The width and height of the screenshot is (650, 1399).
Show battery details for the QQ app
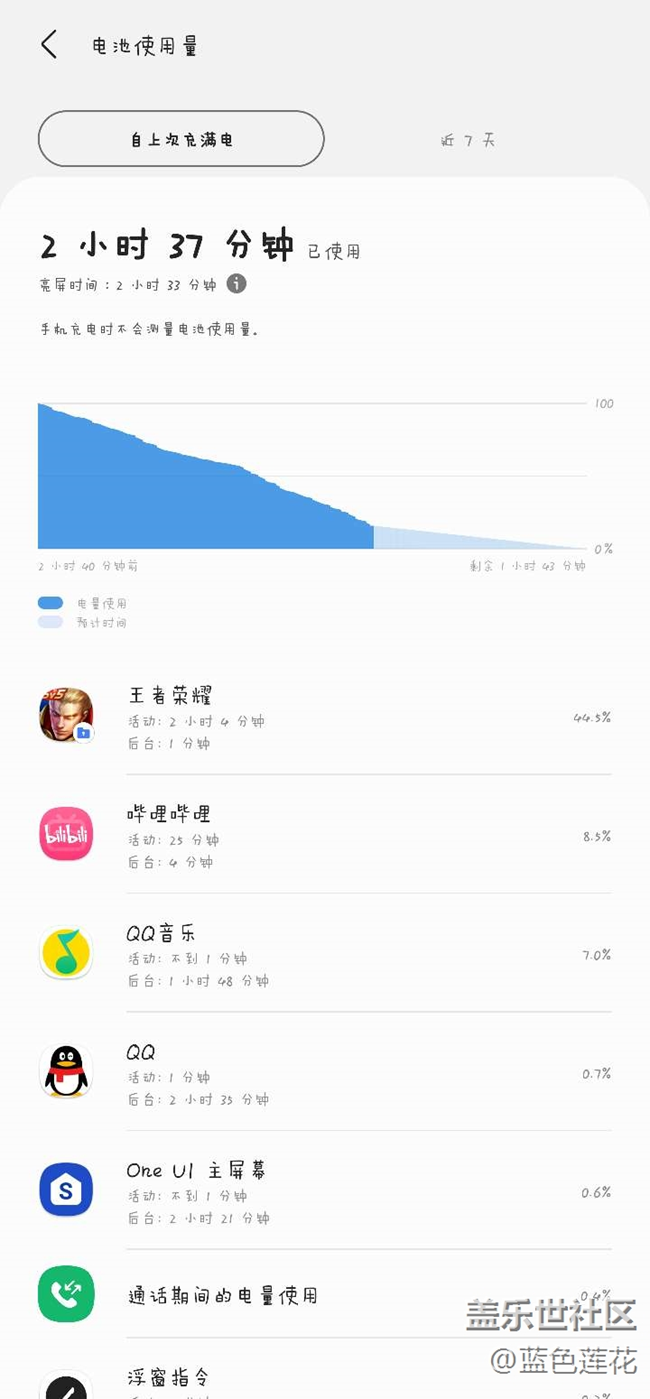(x=325, y=1073)
